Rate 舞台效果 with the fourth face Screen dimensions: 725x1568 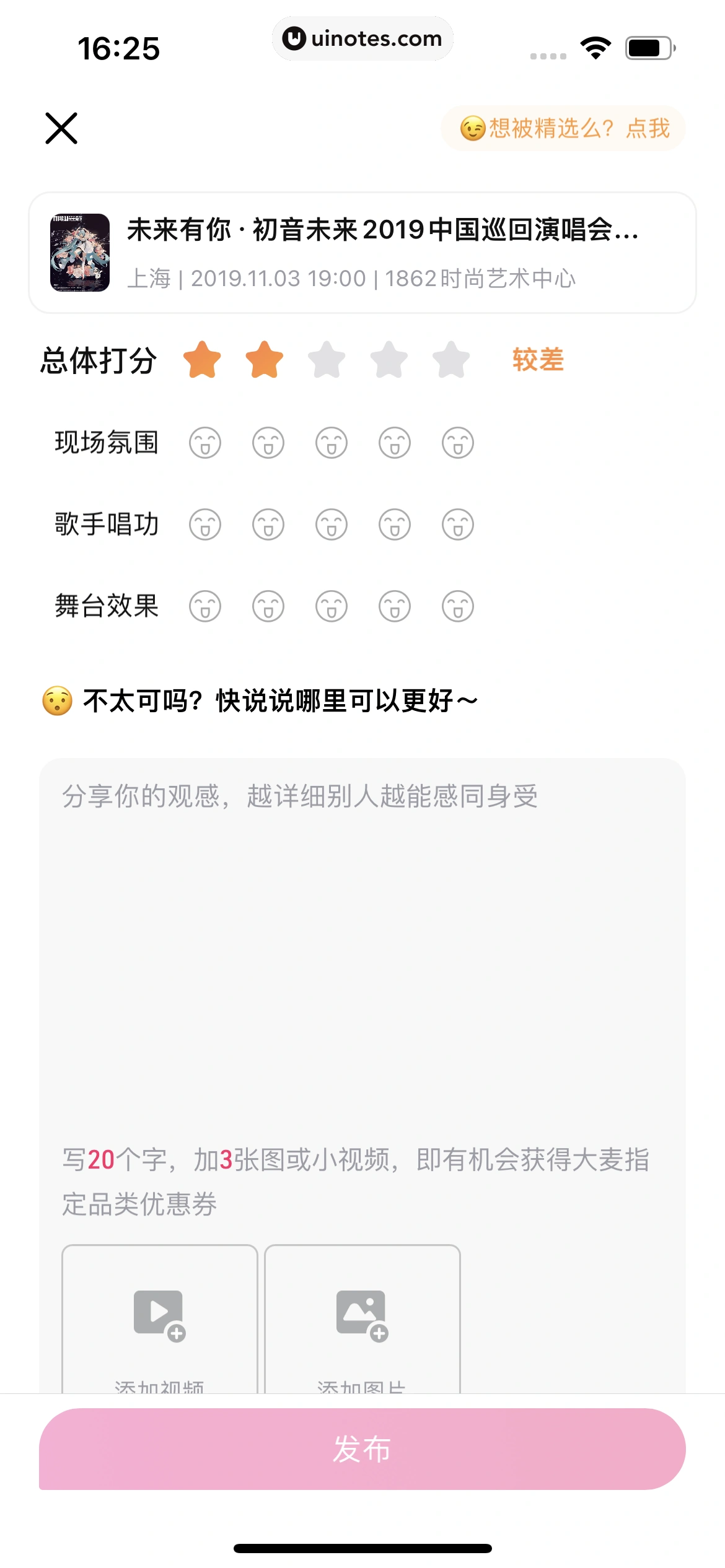(395, 606)
